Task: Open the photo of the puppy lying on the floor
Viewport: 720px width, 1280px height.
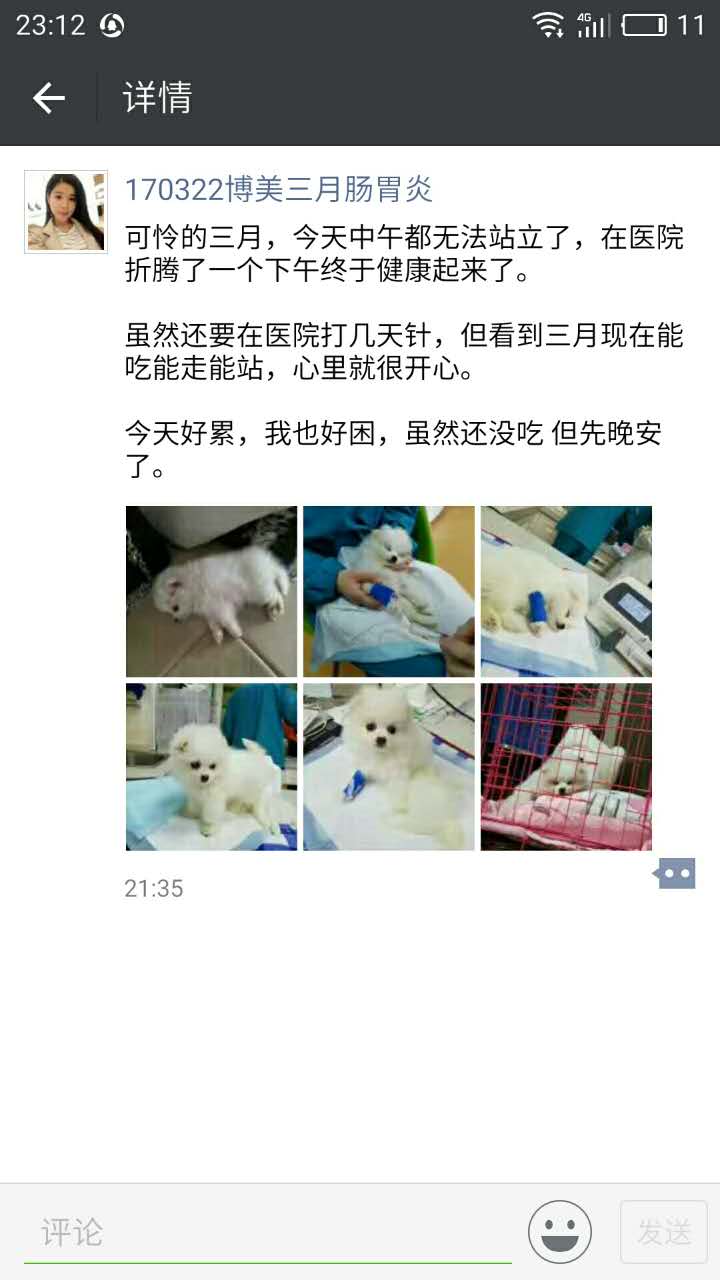Action: click(211, 591)
